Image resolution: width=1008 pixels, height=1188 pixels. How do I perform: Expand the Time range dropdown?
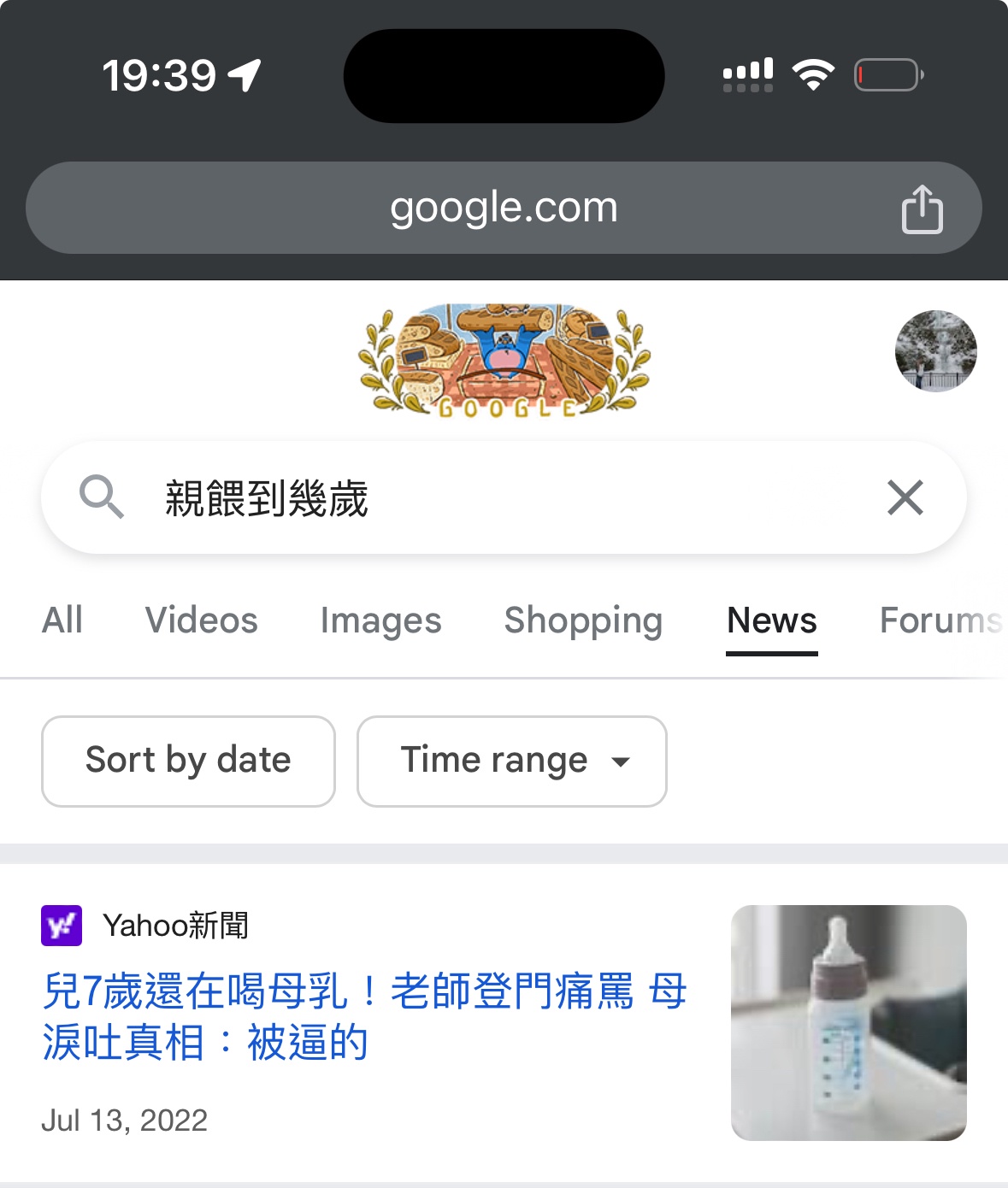(x=511, y=761)
